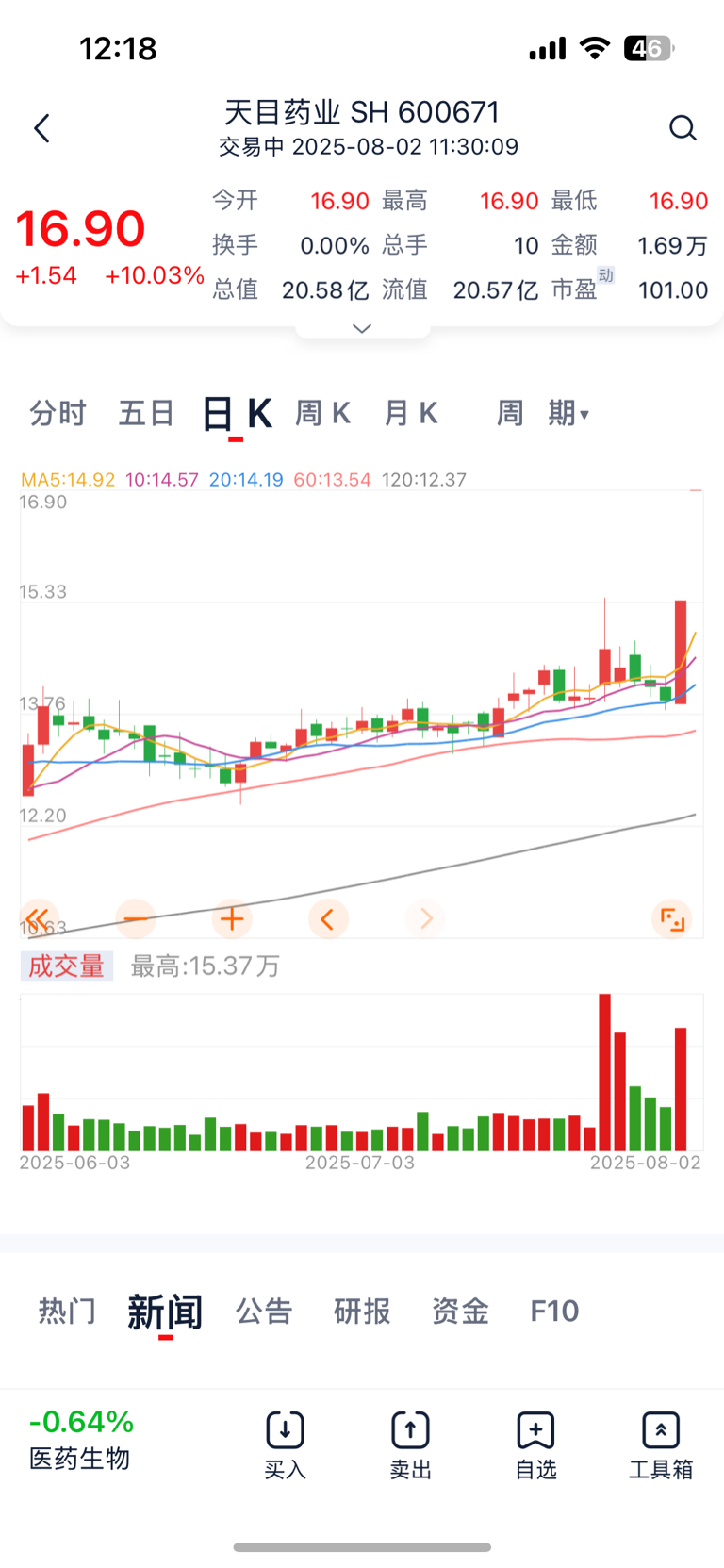This screenshot has width=724, height=1568.
Task: Expand the quote details chevron
Action: 362,328
